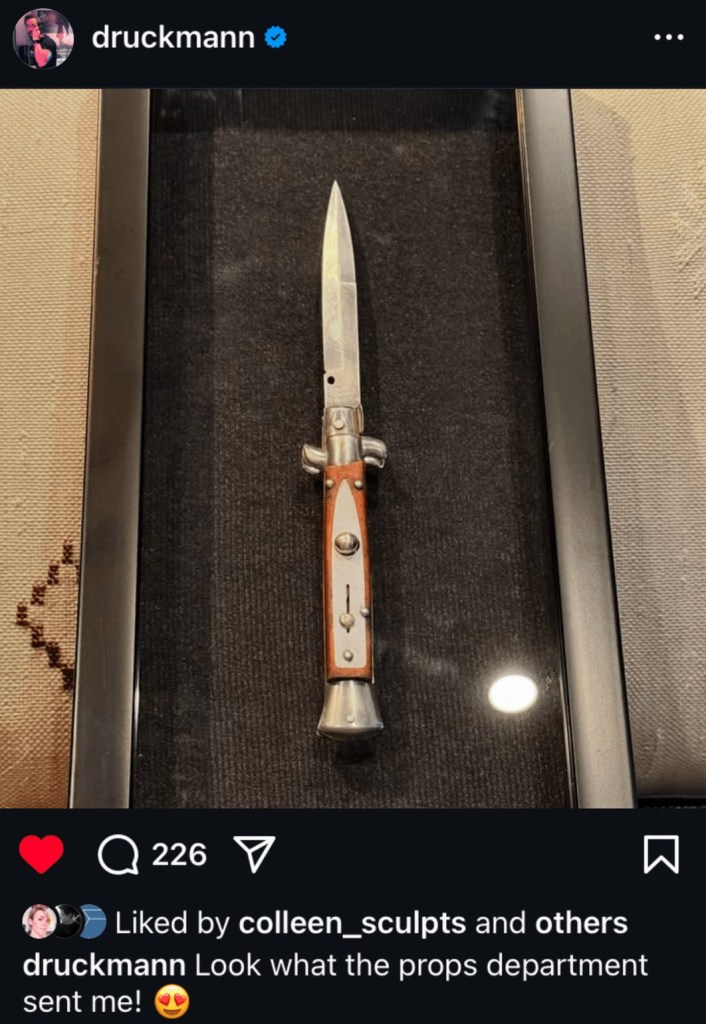Open druckmann's profile picture
The width and height of the screenshot is (706, 1024).
point(43,38)
